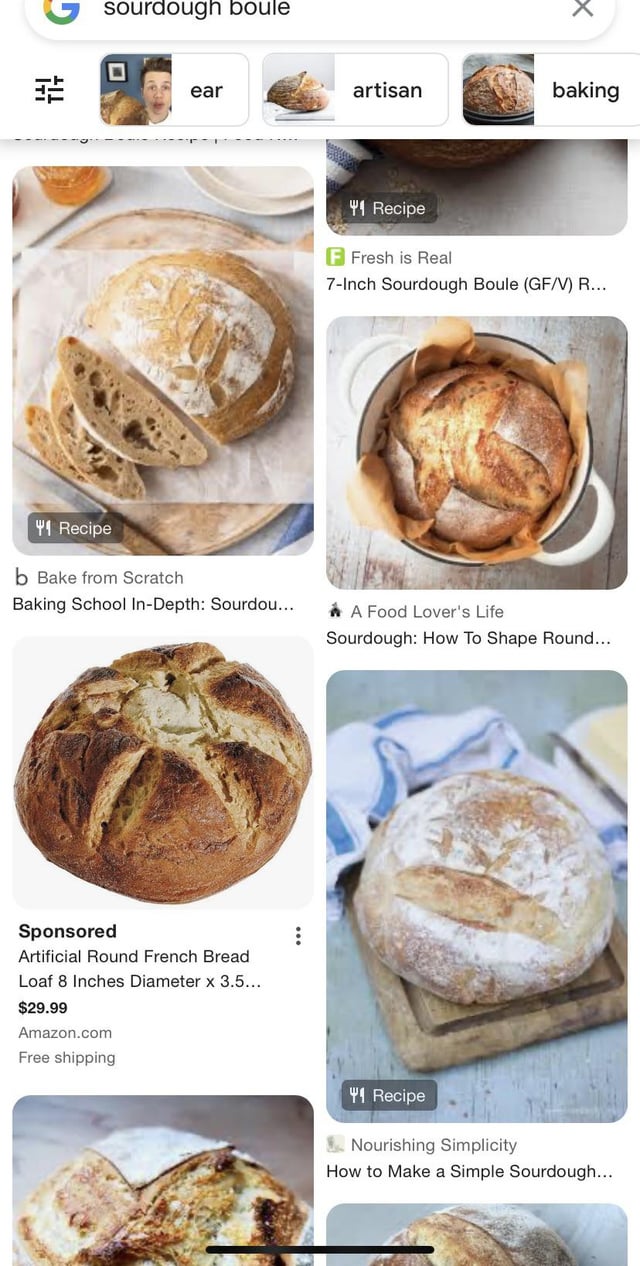Open the search filters icon
Screen dimensions: 640x1266
coord(49,90)
